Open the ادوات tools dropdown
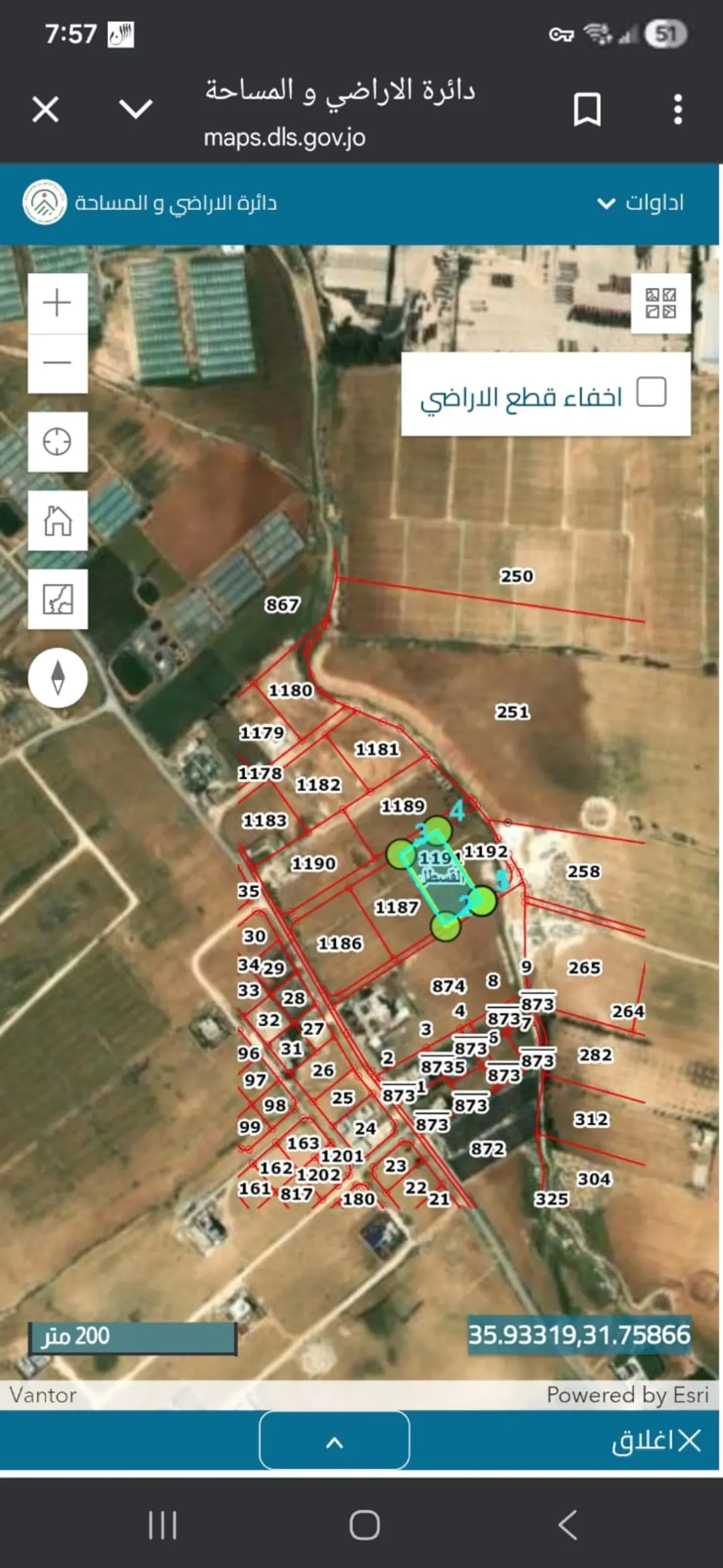The image size is (723, 1568). [x=641, y=202]
